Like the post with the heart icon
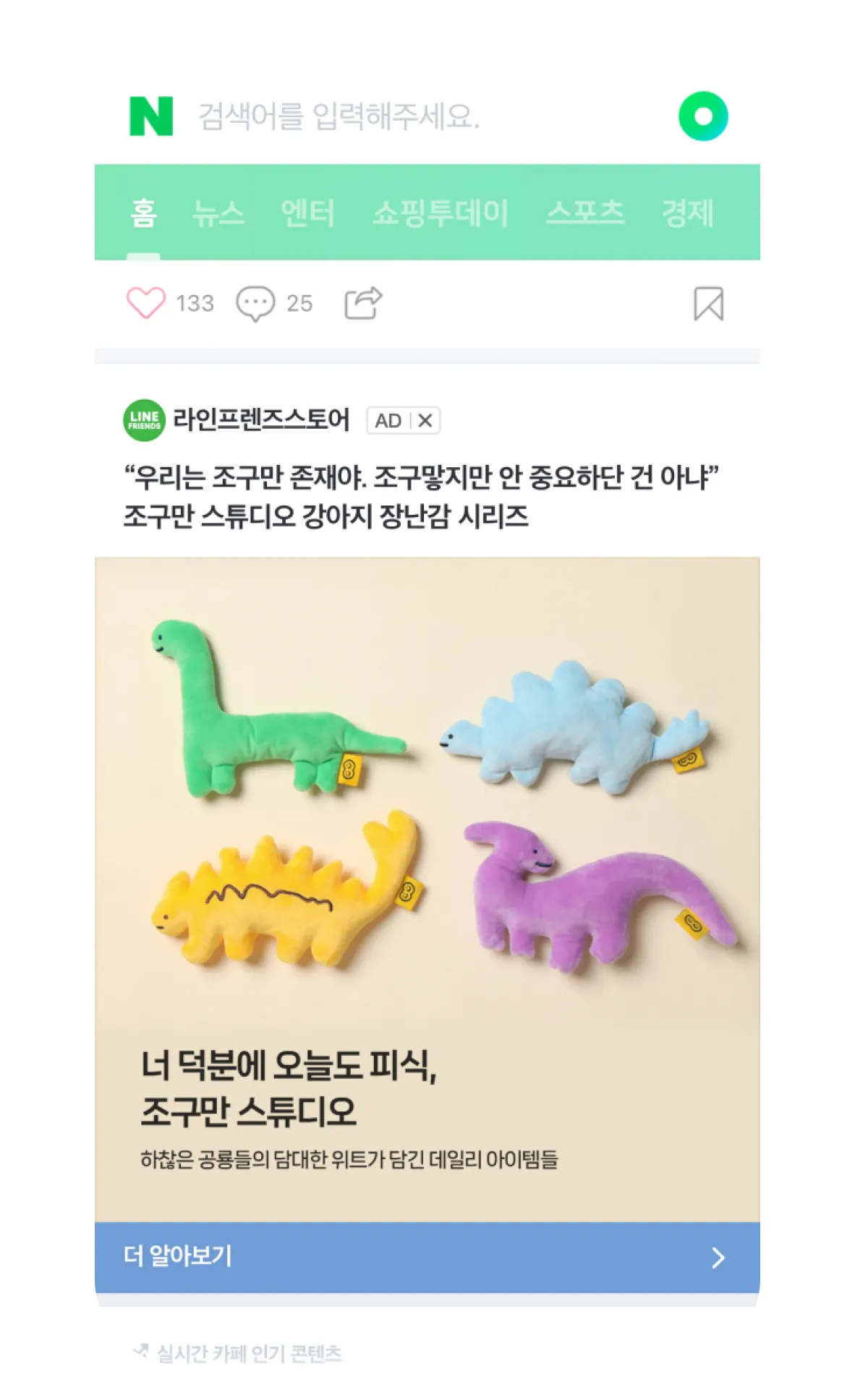Image resolution: width=868 pixels, height=1400 pixels. coord(146,303)
